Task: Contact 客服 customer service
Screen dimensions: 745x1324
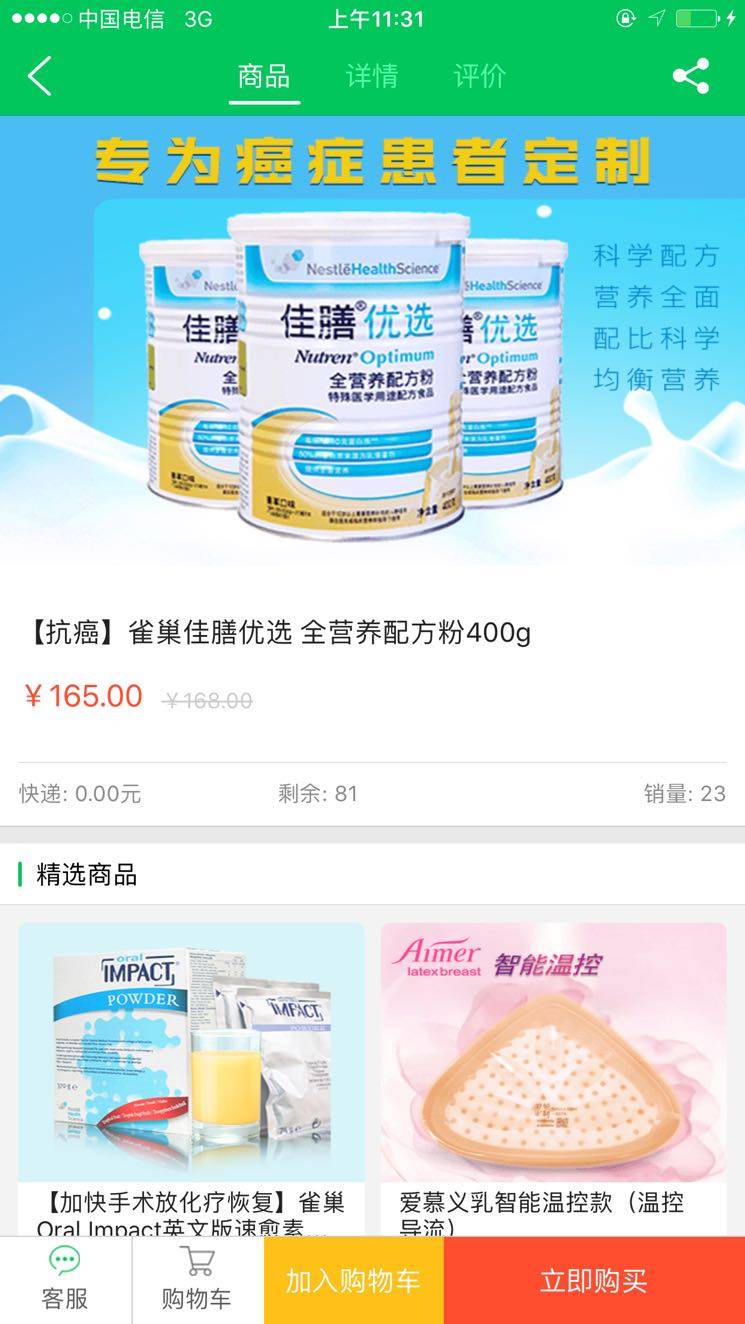Action: (65, 1280)
